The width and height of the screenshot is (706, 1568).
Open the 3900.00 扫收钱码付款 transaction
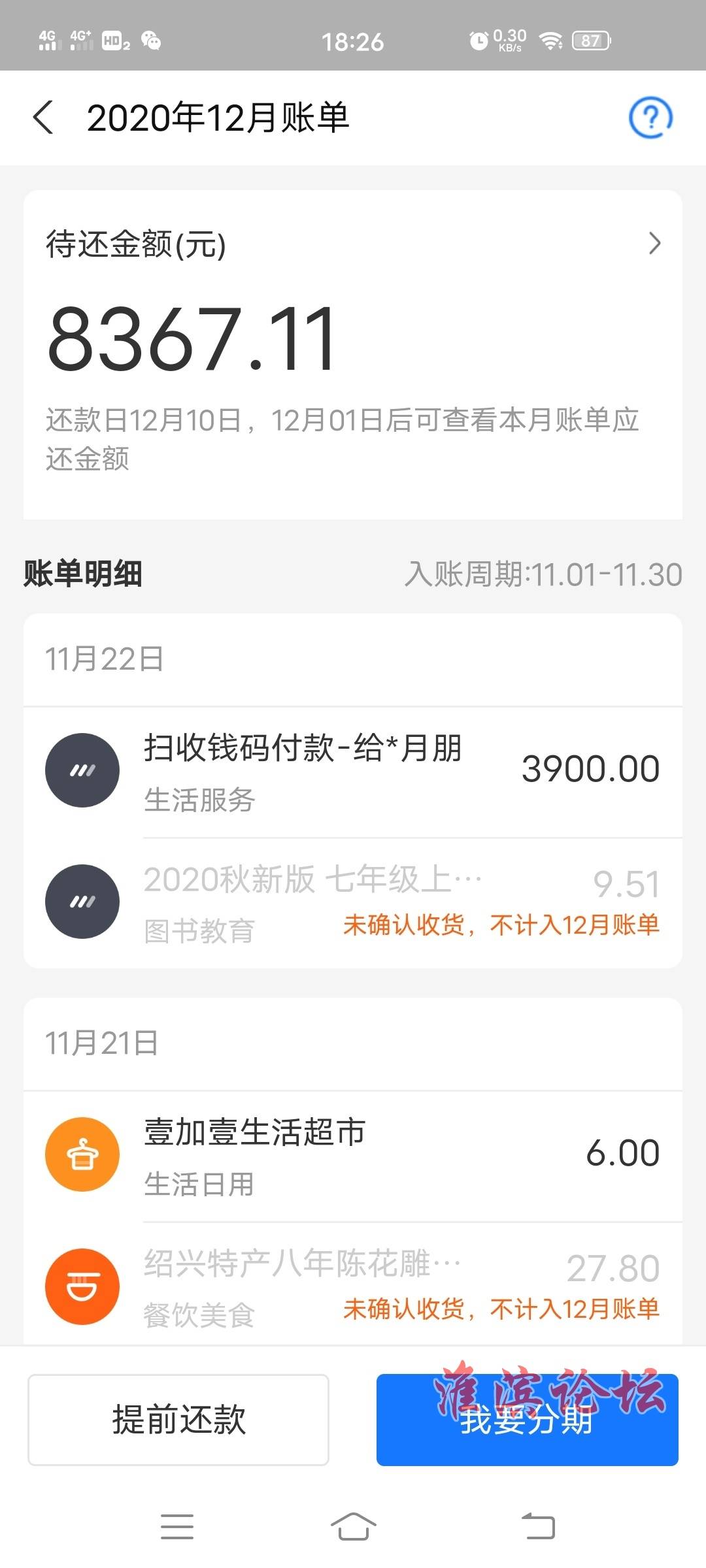[353, 772]
